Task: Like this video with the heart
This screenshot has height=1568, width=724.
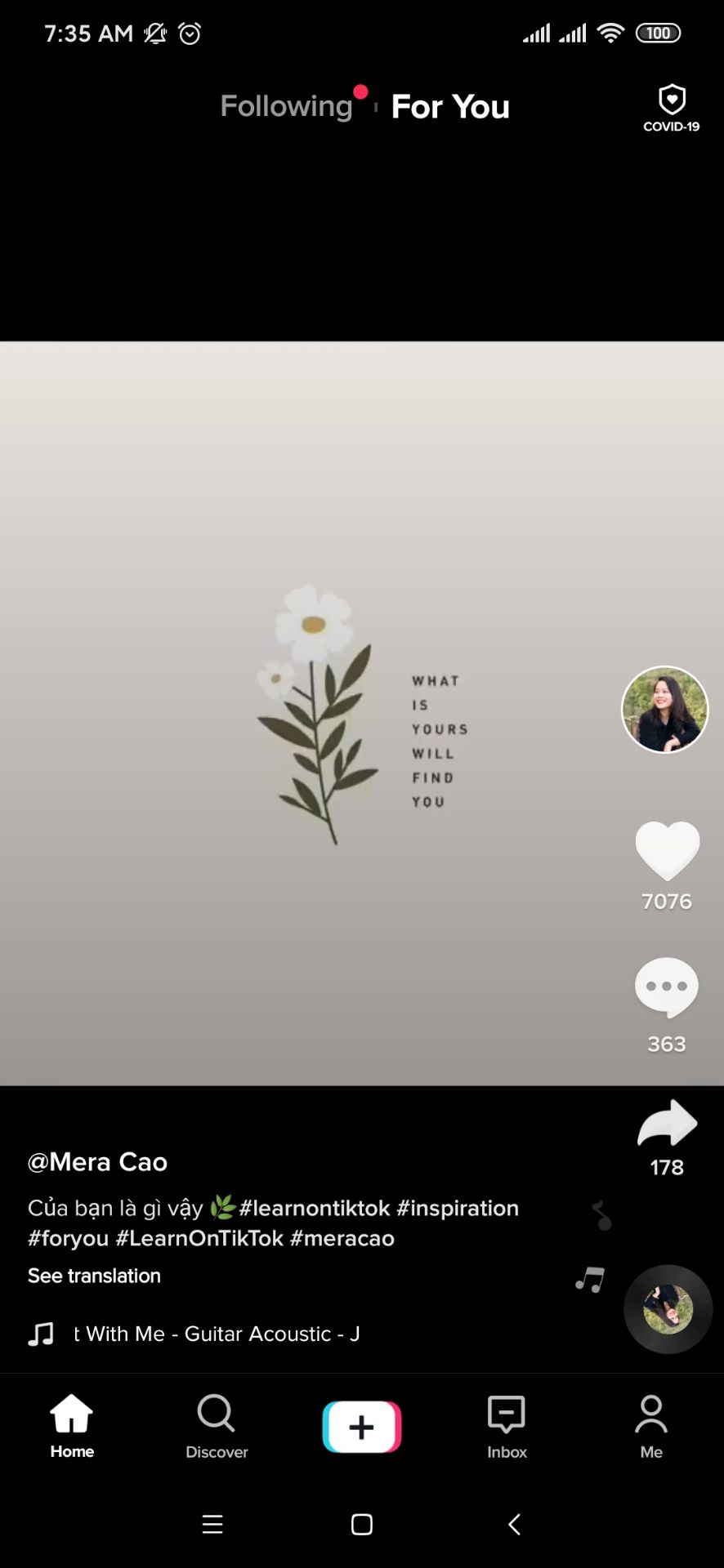Action: [667, 851]
